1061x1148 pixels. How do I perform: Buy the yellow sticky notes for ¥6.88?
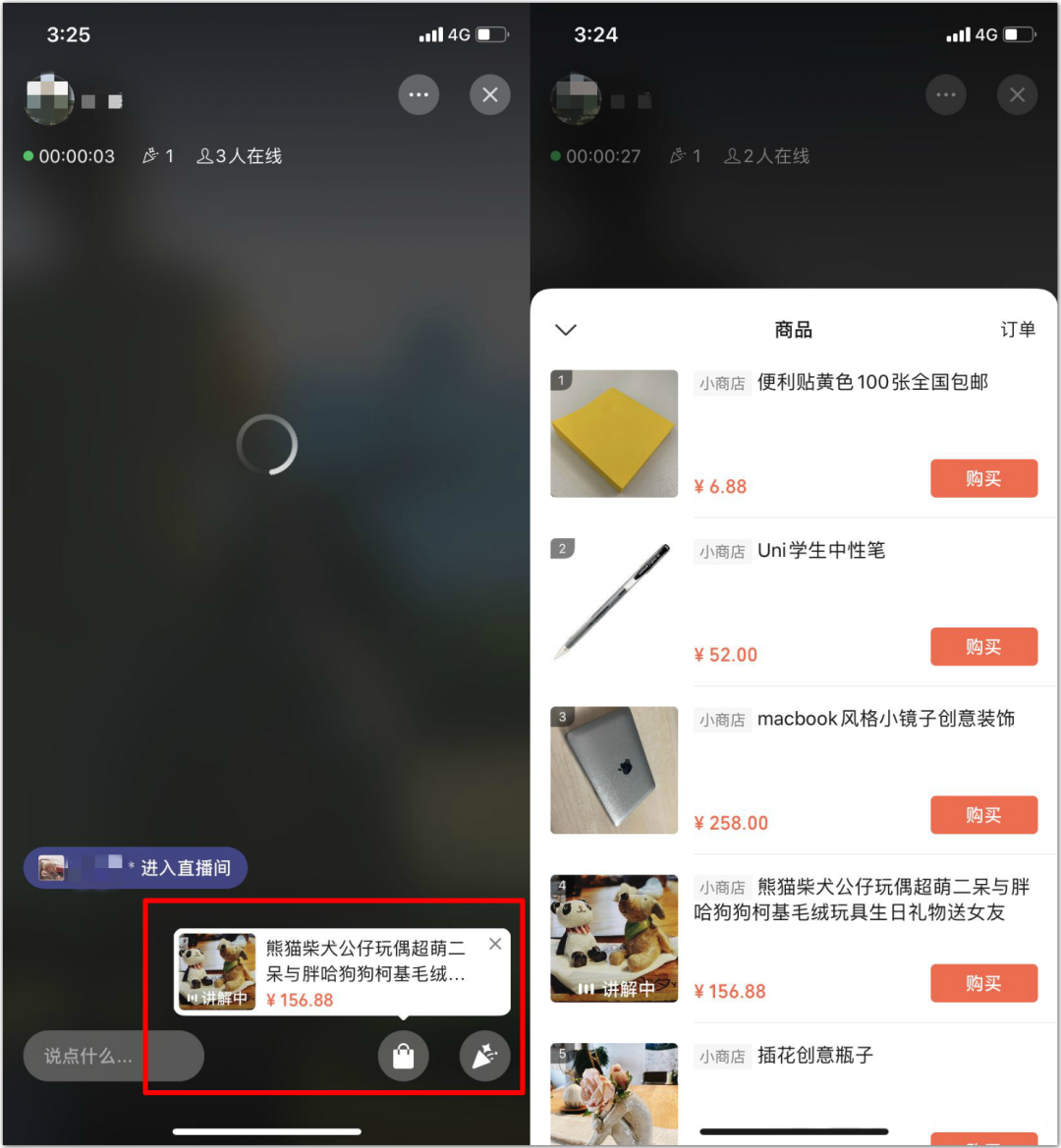pos(983,478)
